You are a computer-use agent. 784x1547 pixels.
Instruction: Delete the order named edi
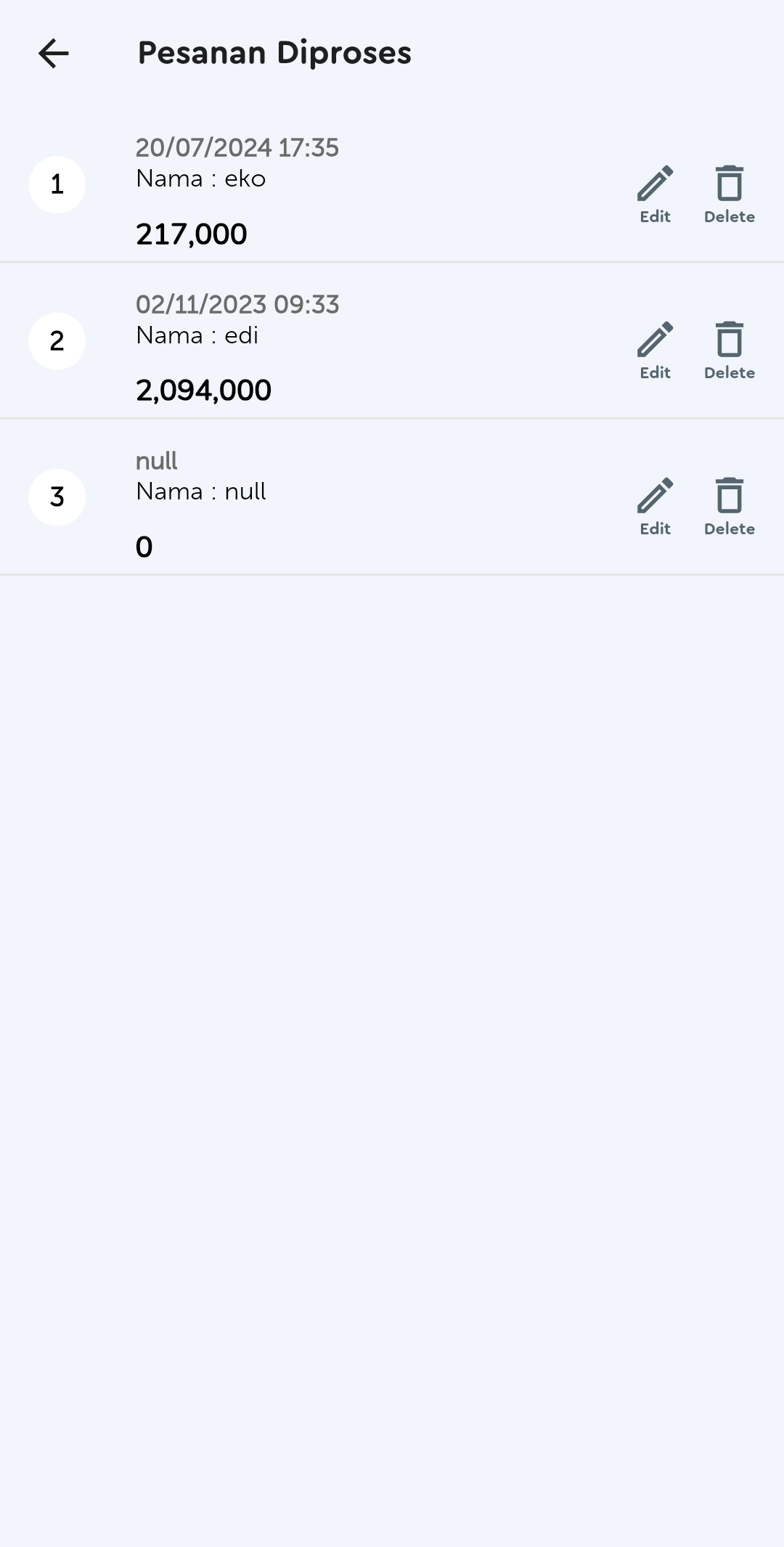(729, 349)
